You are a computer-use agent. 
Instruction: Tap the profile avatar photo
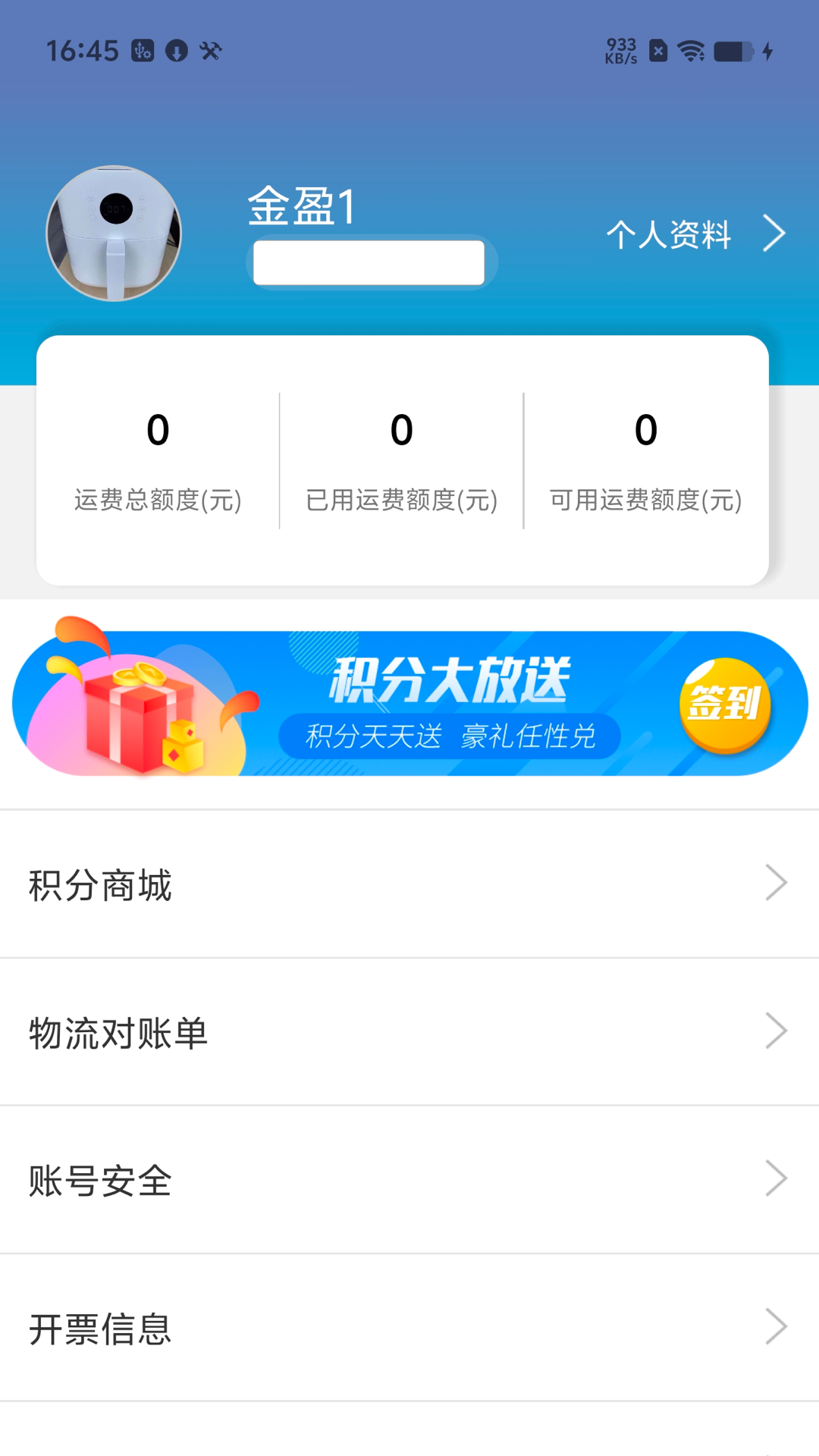(114, 234)
